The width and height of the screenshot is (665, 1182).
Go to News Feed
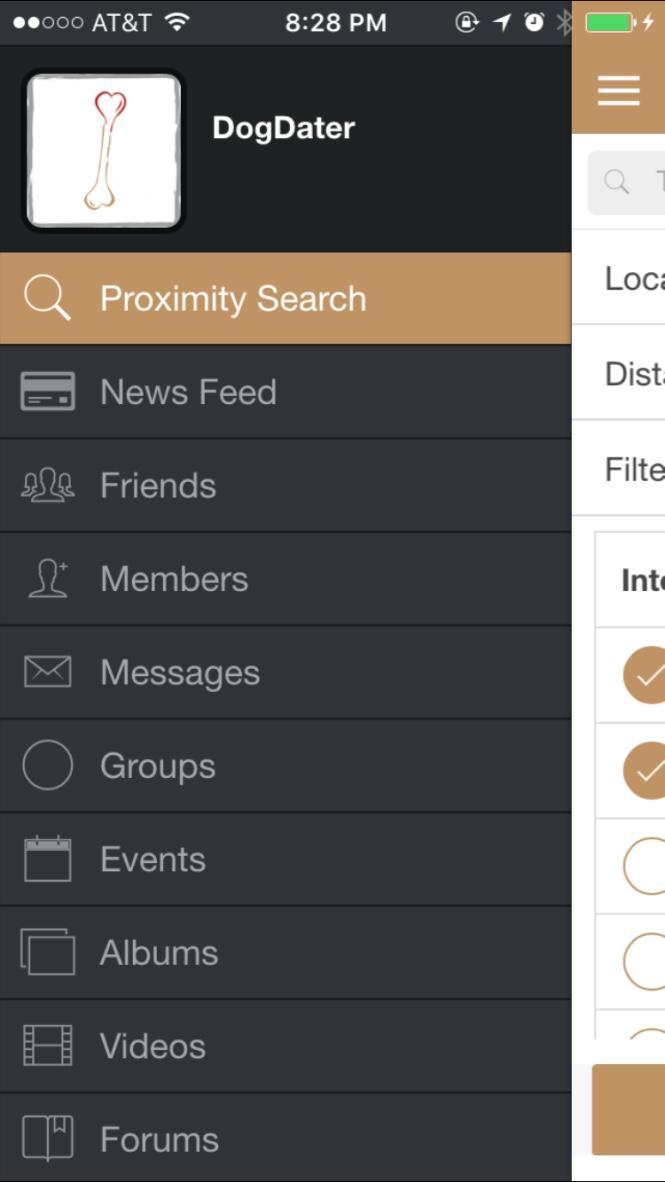point(188,392)
